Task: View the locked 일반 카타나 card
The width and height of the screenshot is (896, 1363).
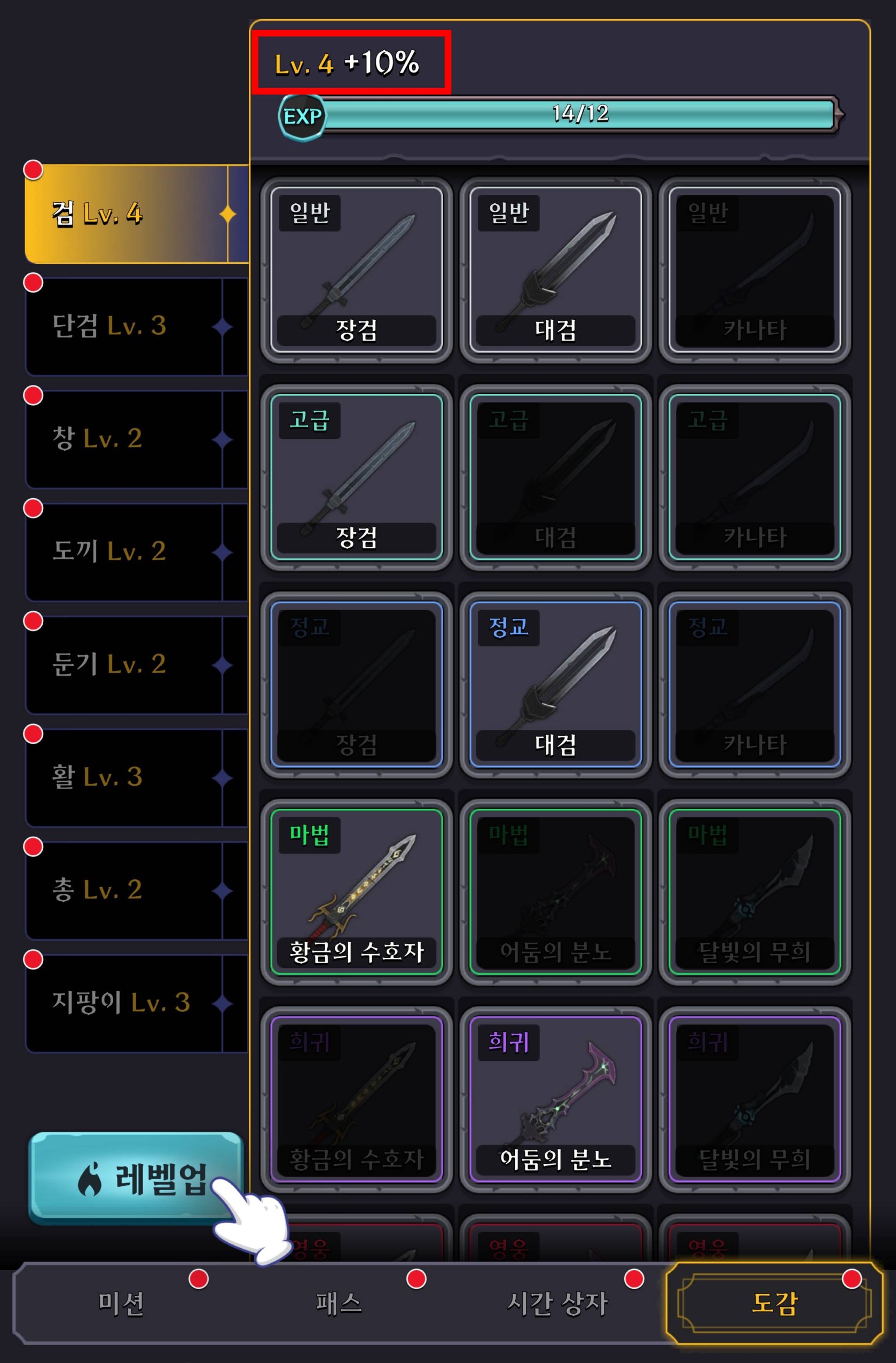Action: 754,270
